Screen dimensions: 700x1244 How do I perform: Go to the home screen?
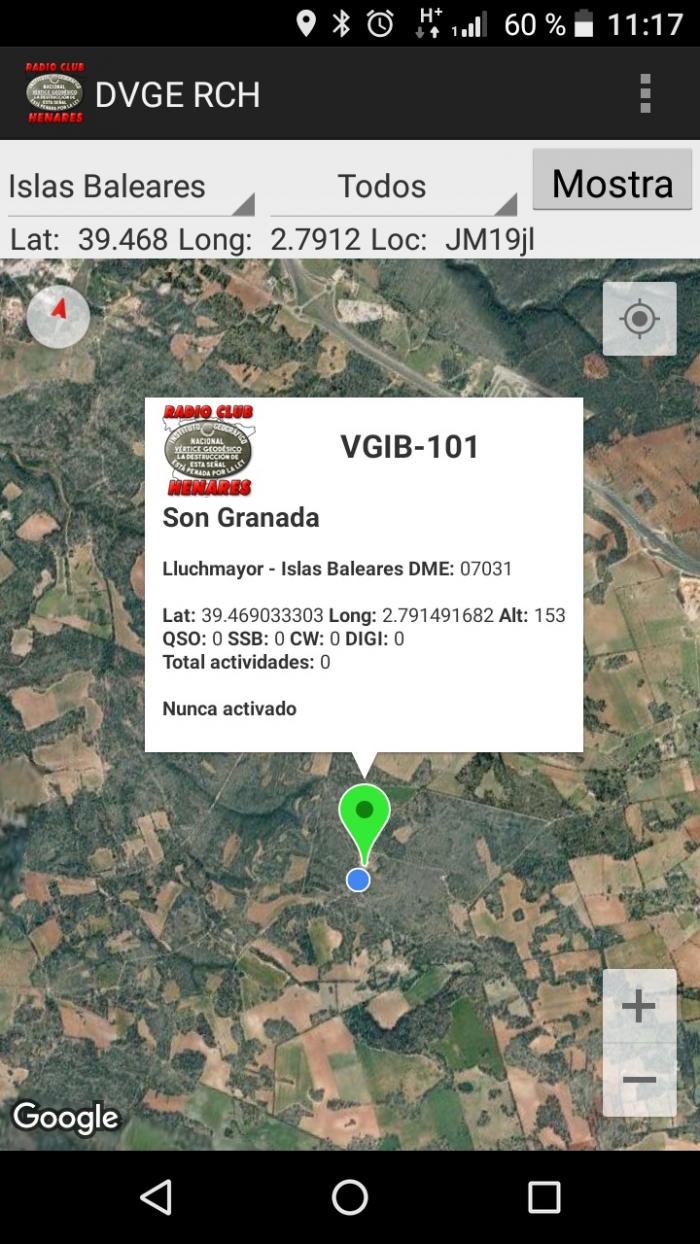349,1197
